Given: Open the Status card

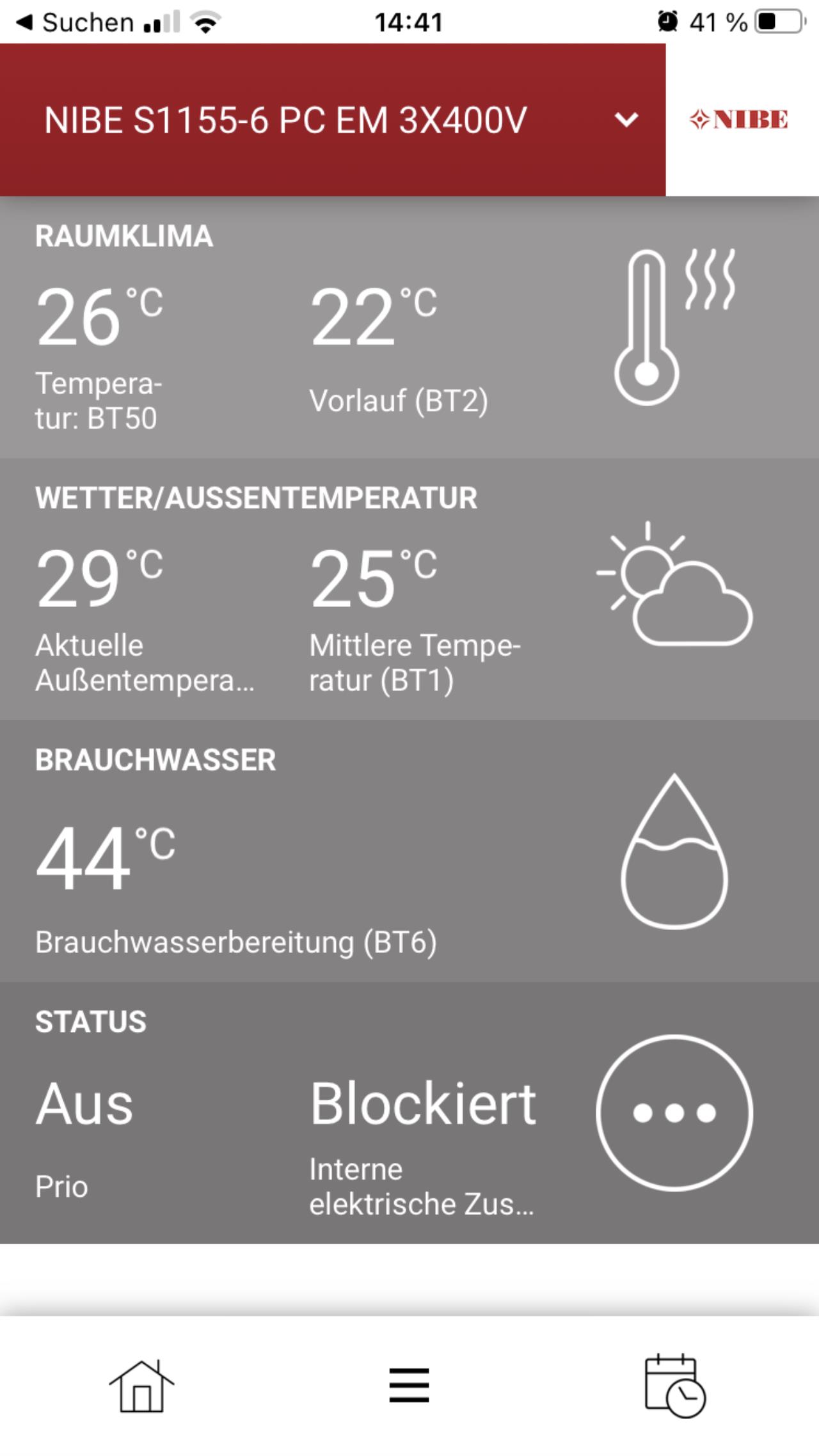Looking at the screenshot, I should coord(409,1113).
